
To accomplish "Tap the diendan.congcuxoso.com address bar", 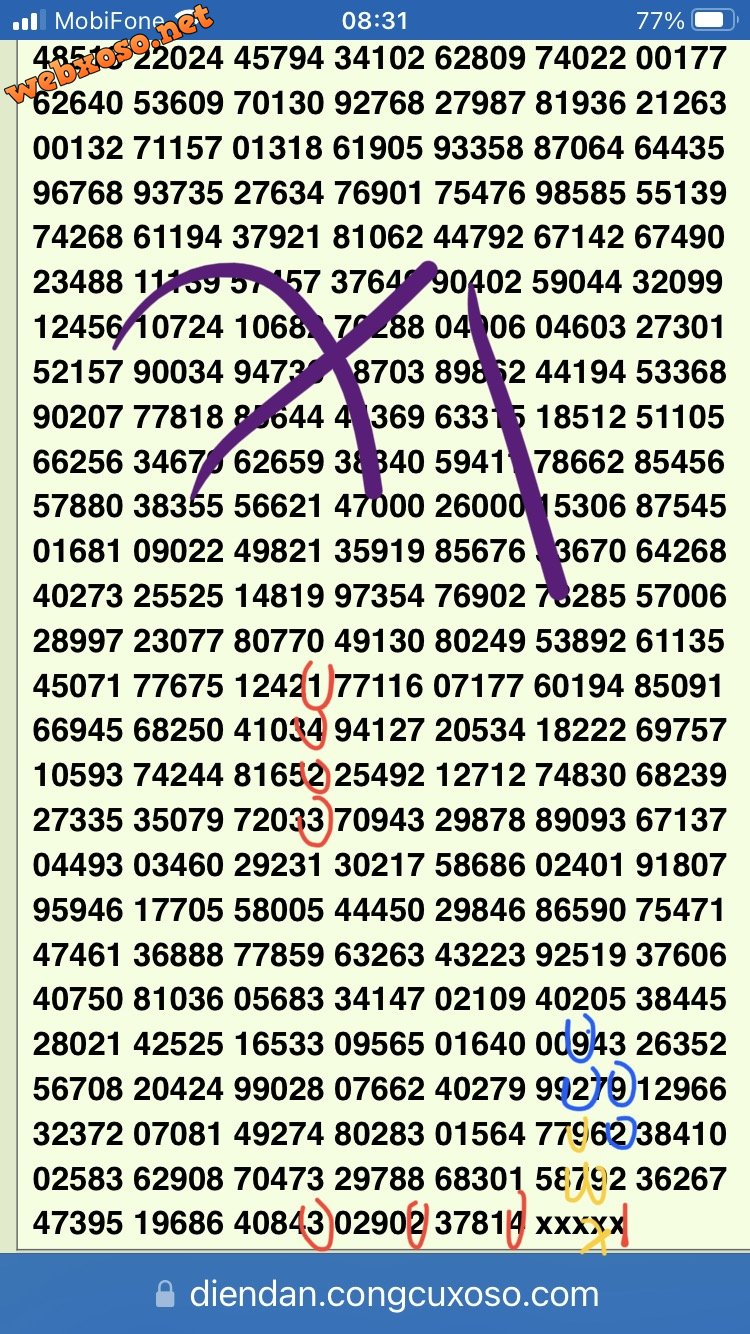I will point(376,1296).
